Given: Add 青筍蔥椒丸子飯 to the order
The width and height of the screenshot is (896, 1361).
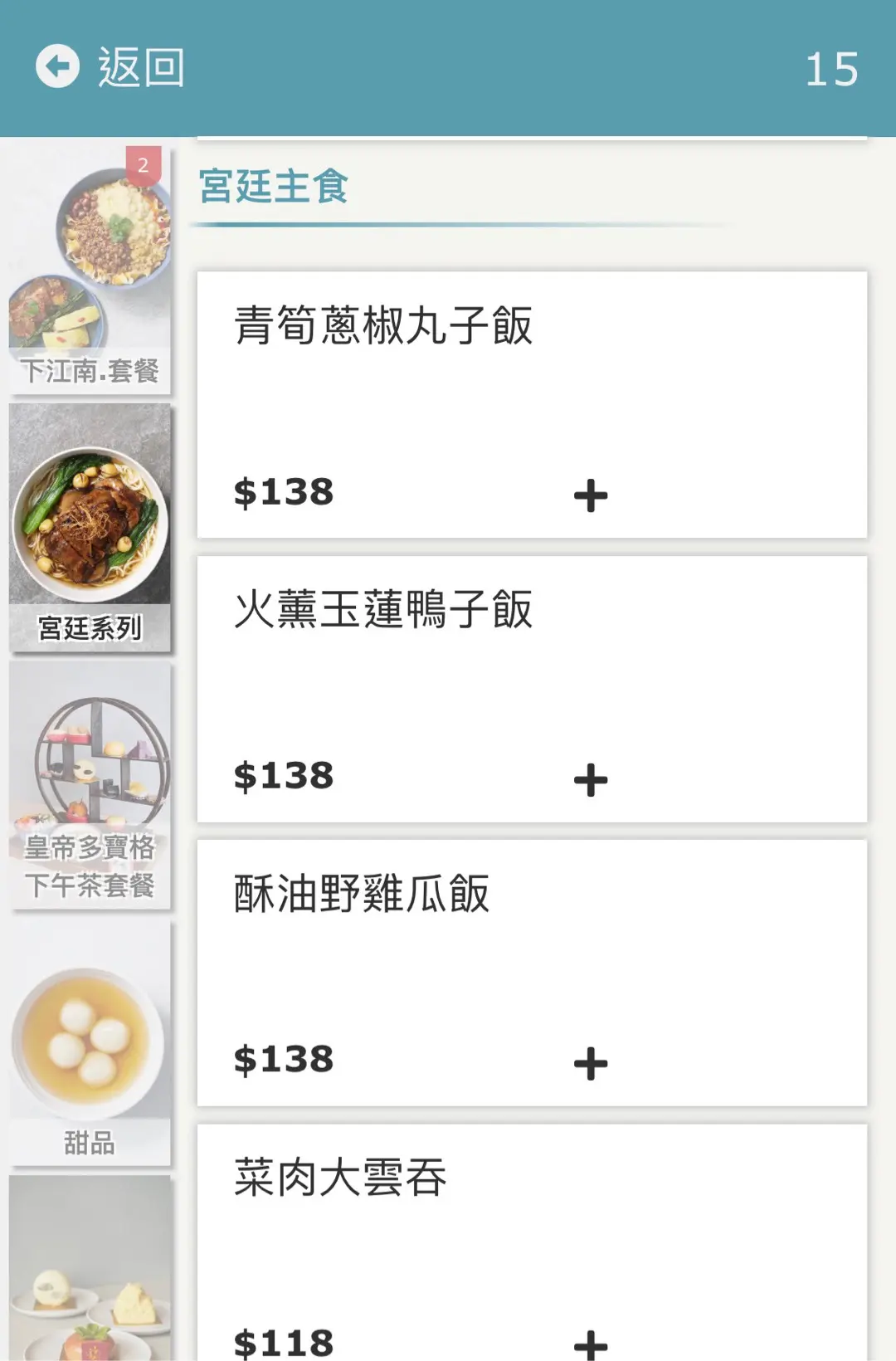Looking at the screenshot, I should tap(591, 495).
